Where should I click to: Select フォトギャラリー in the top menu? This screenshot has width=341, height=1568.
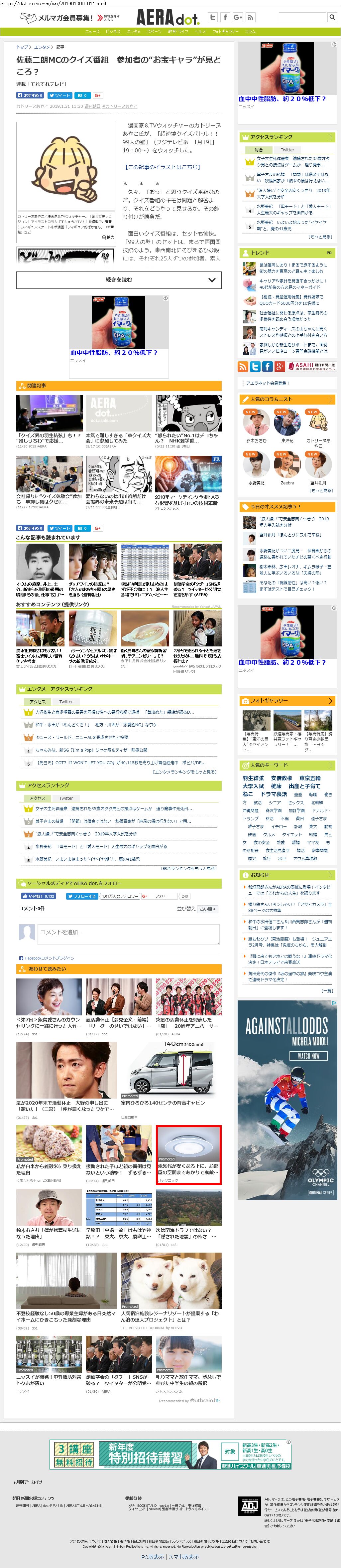225,31
